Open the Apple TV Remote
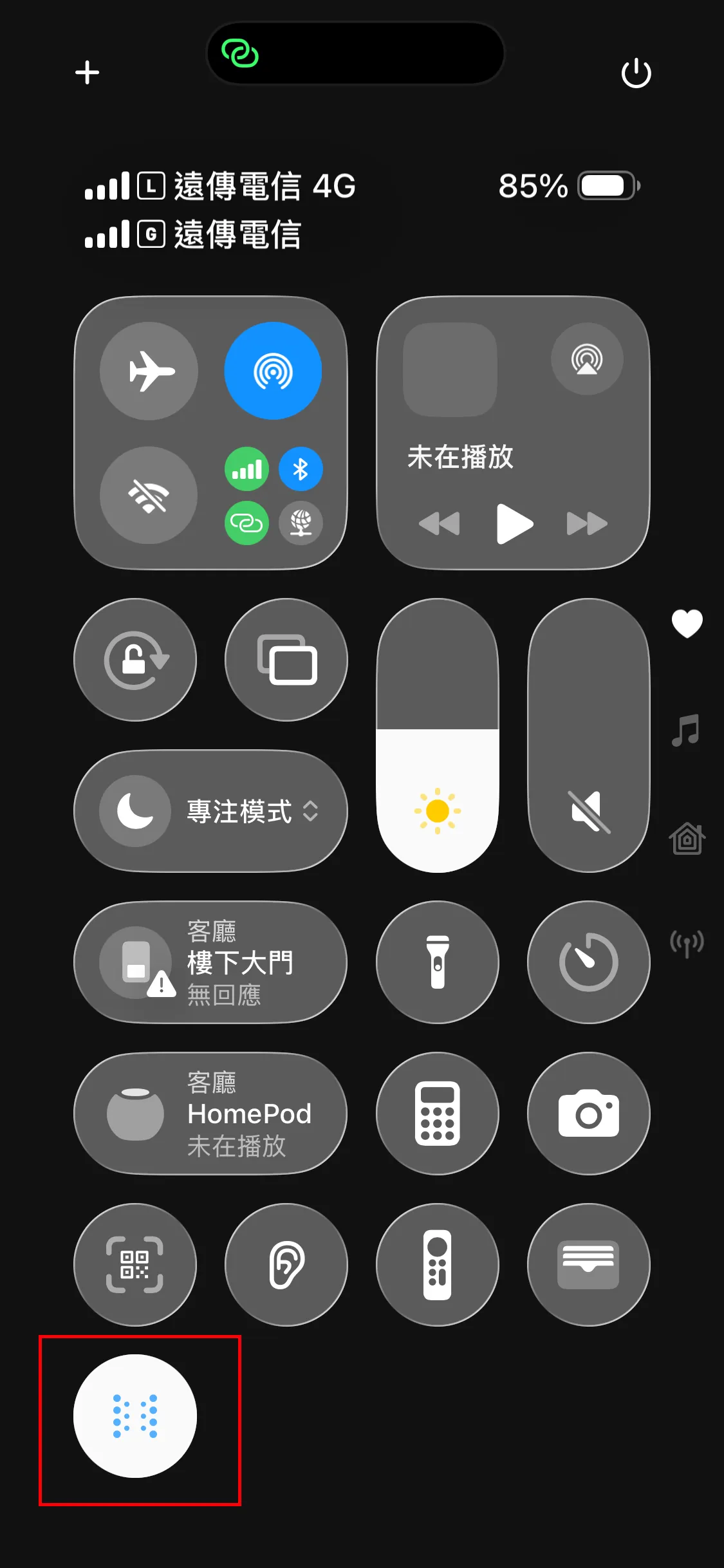 (438, 1265)
